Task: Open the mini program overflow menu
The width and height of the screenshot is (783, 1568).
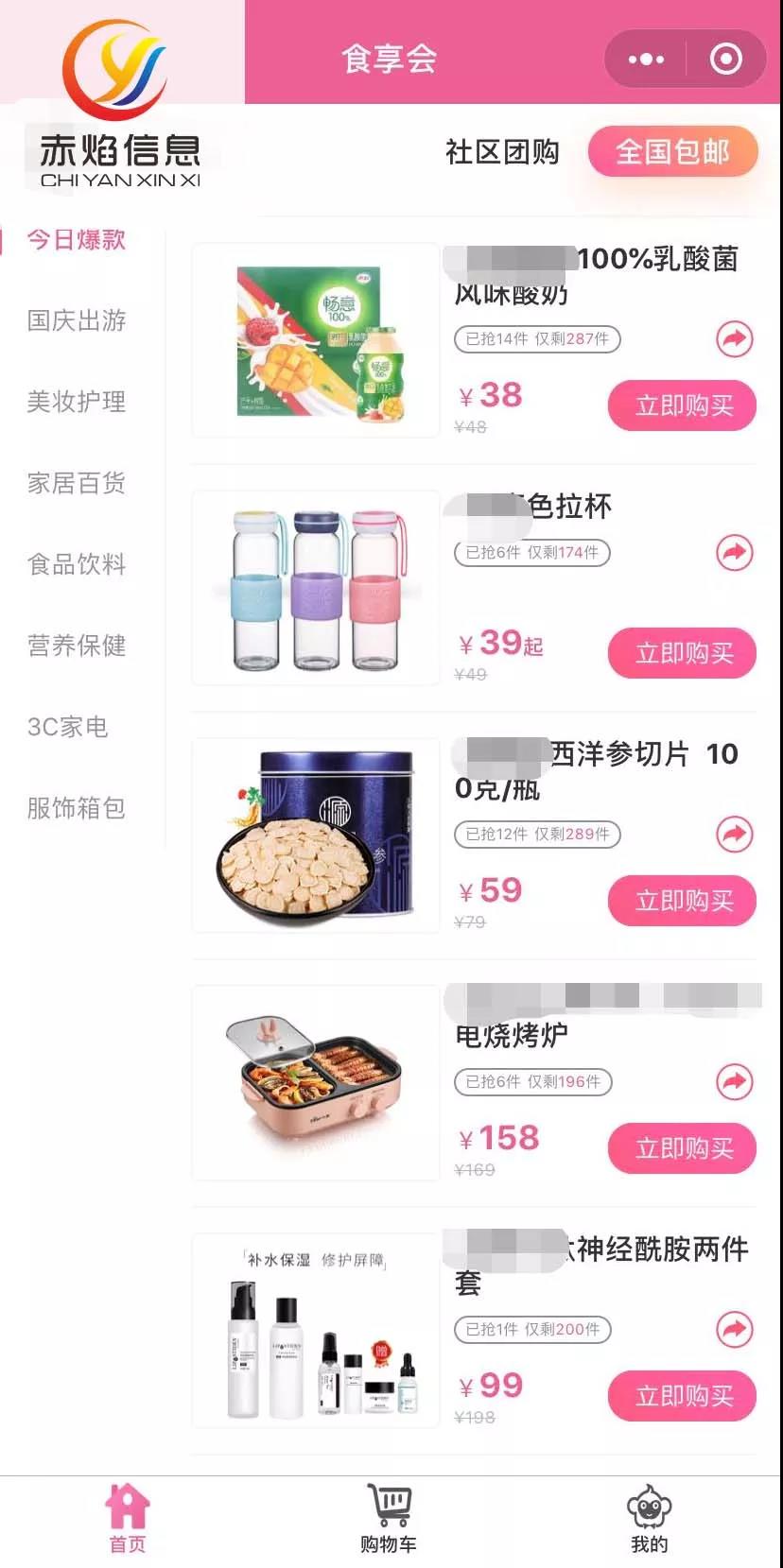Action: [646, 60]
